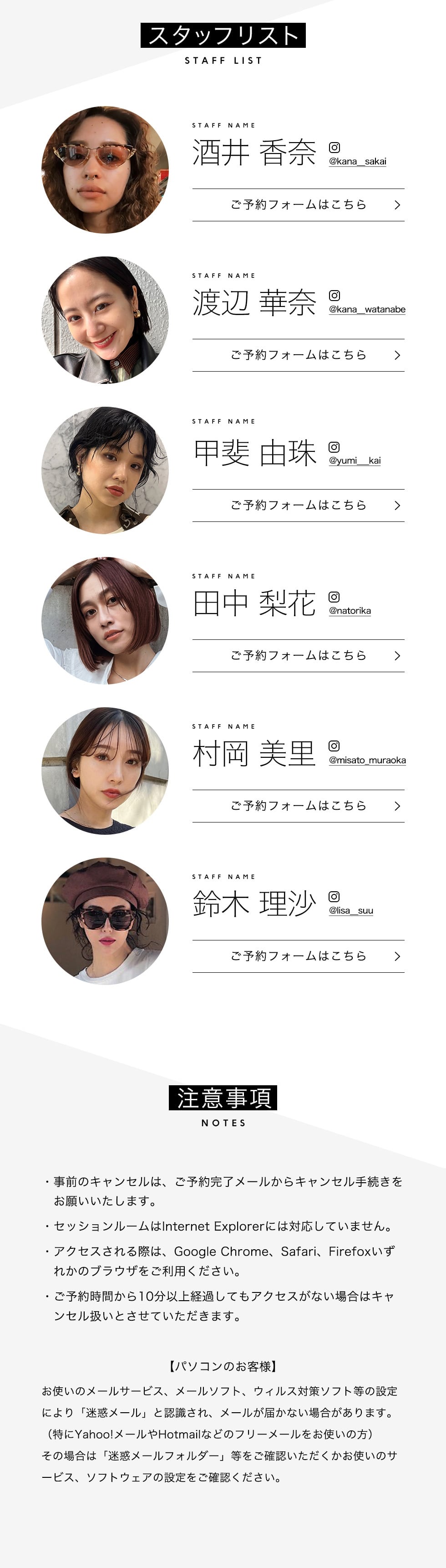Image resolution: width=446 pixels, height=1568 pixels.
Task: Open the reservation form for 鈴木 理沙
Action: [x=298, y=957]
